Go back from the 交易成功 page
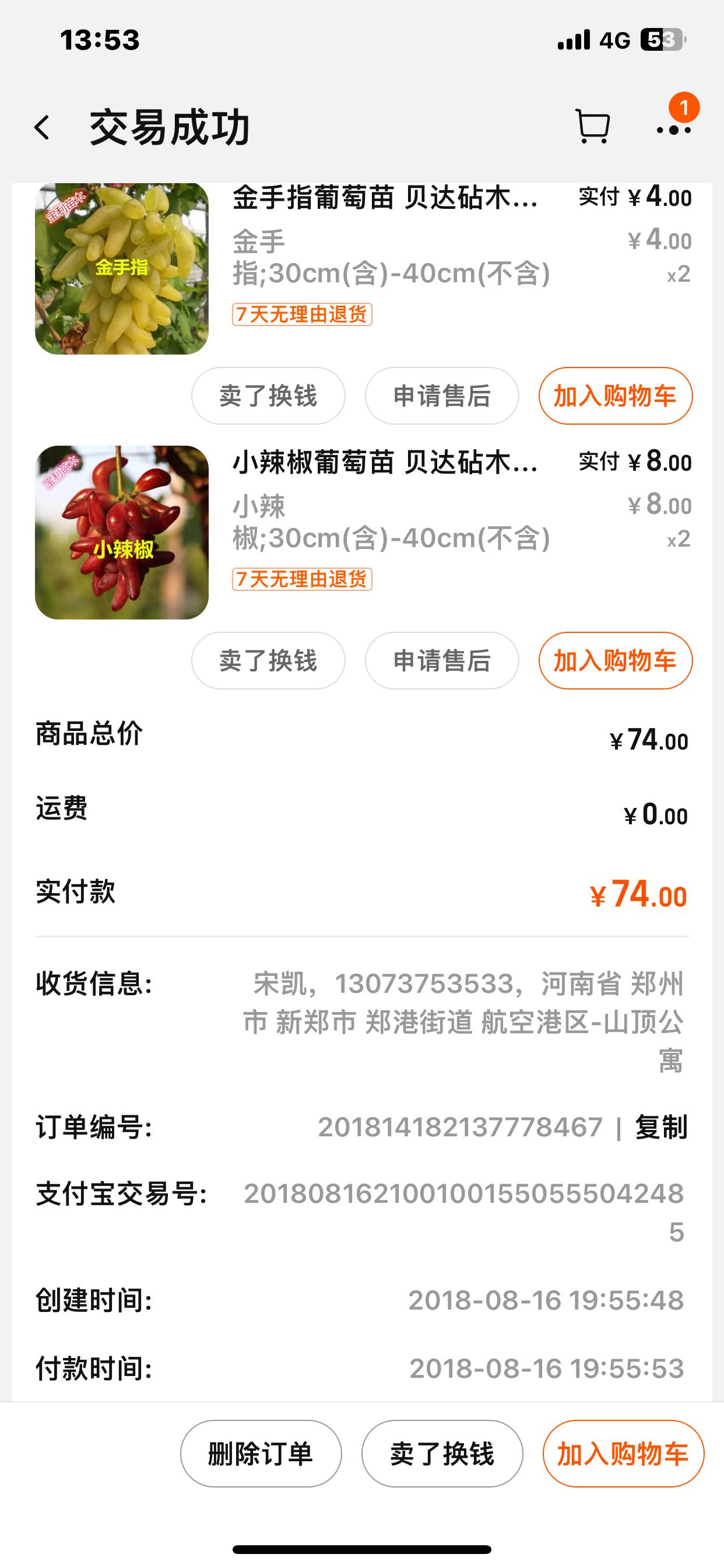Viewport: 724px width, 1568px height. point(42,128)
